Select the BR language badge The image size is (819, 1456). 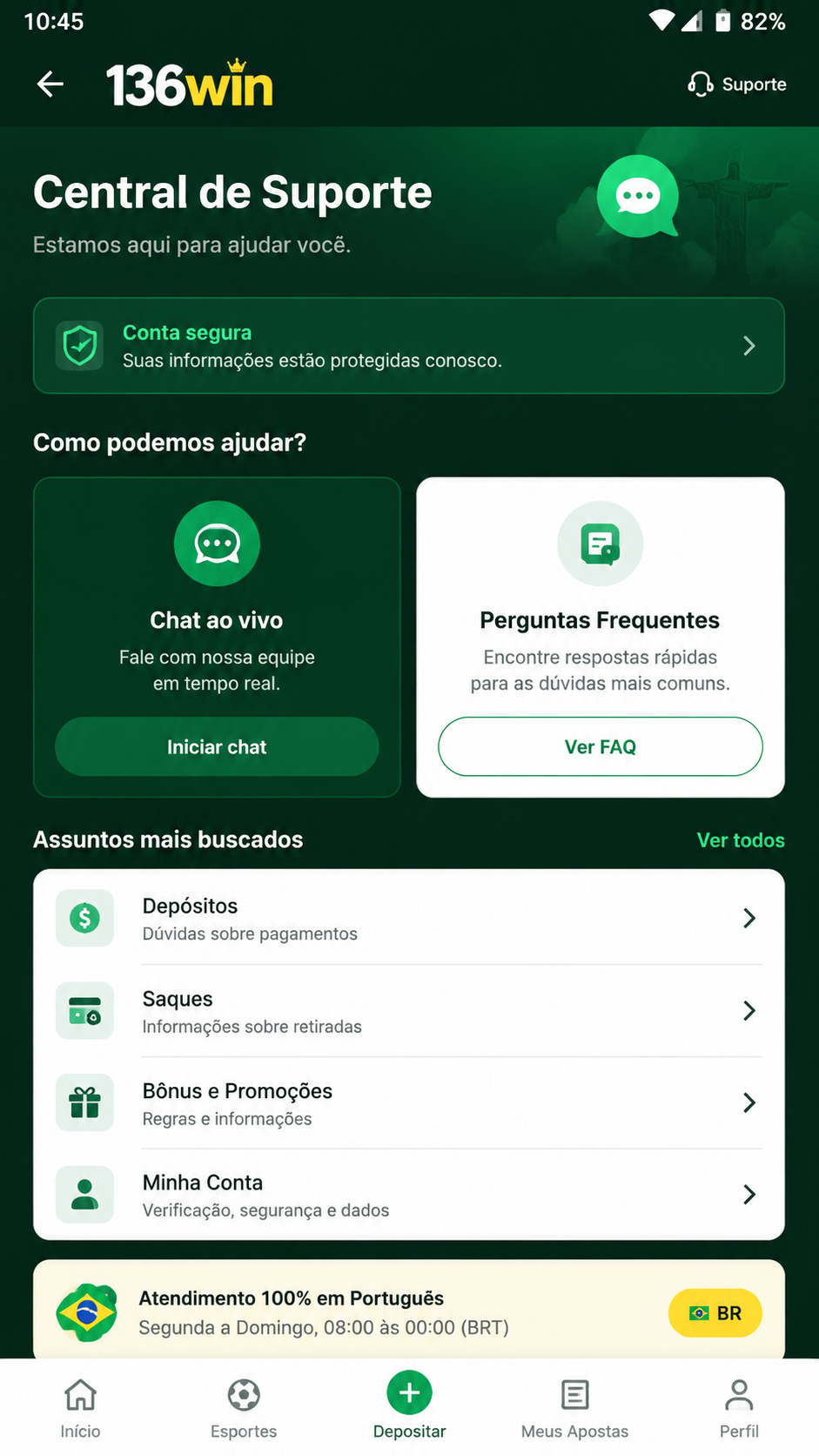(x=715, y=1313)
